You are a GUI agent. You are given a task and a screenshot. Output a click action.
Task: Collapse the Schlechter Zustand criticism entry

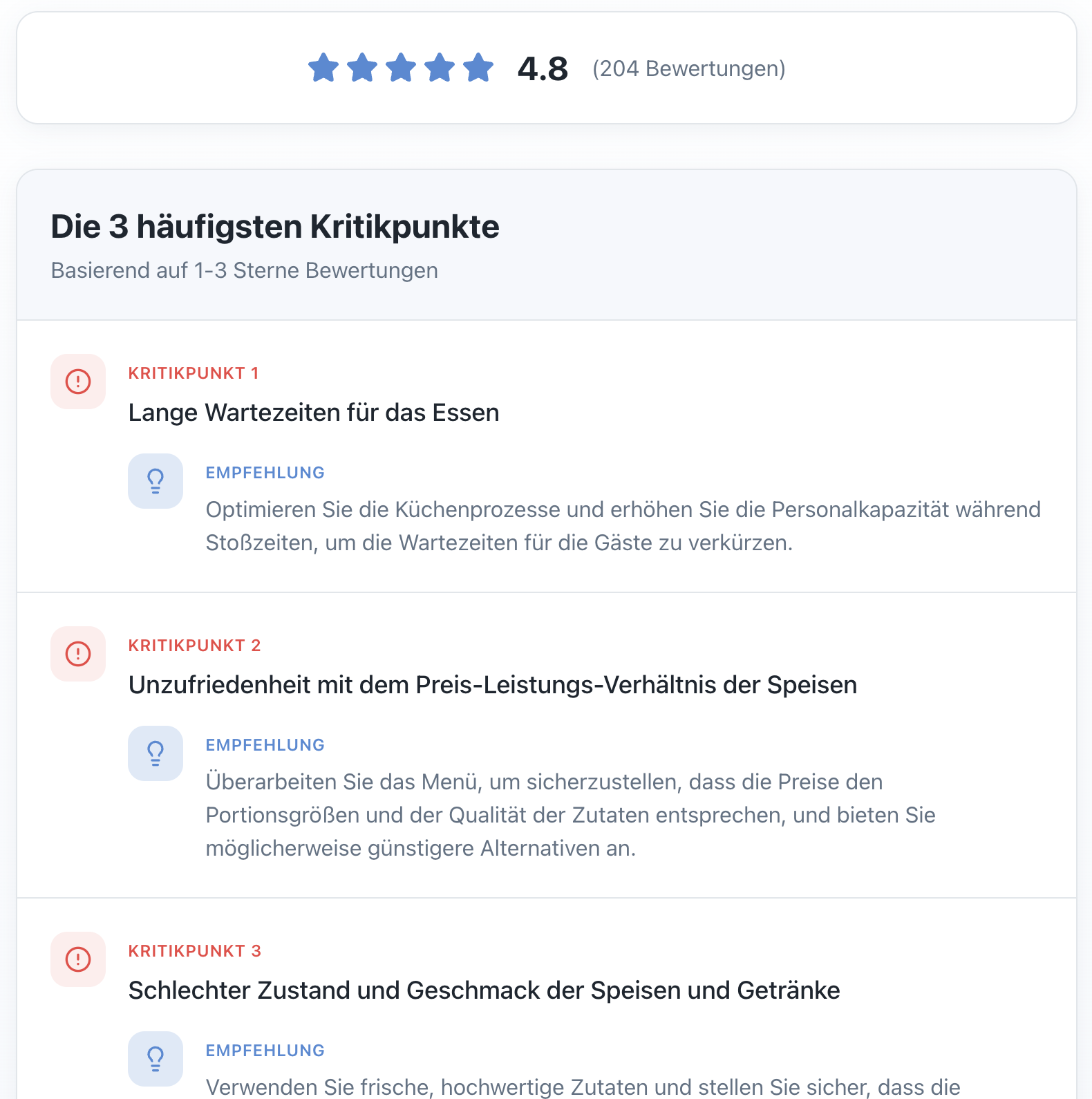click(484, 990)
